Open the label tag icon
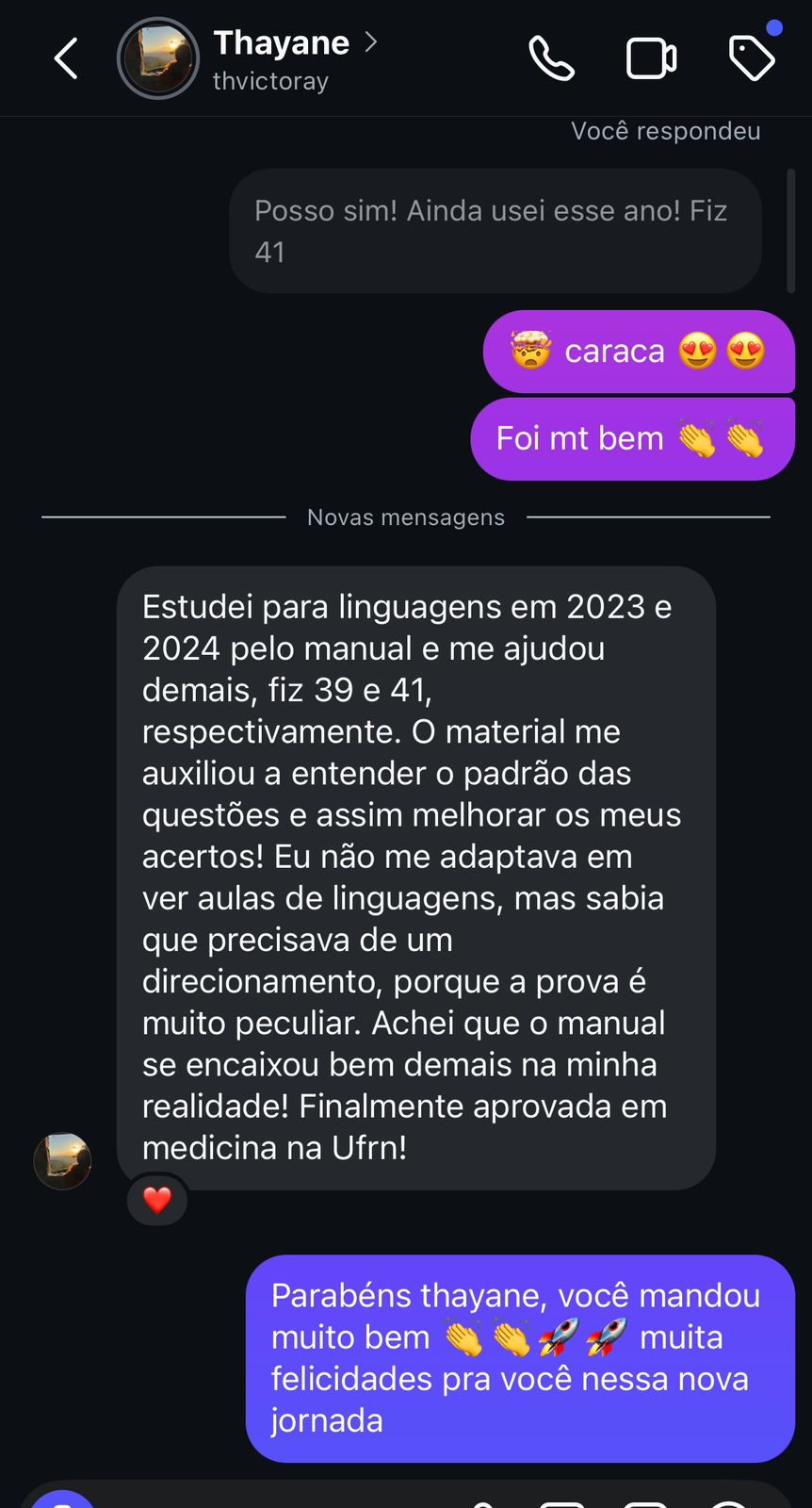Image resolution: width=812 pixels, height=1508 pixels. tap(753, 58)
